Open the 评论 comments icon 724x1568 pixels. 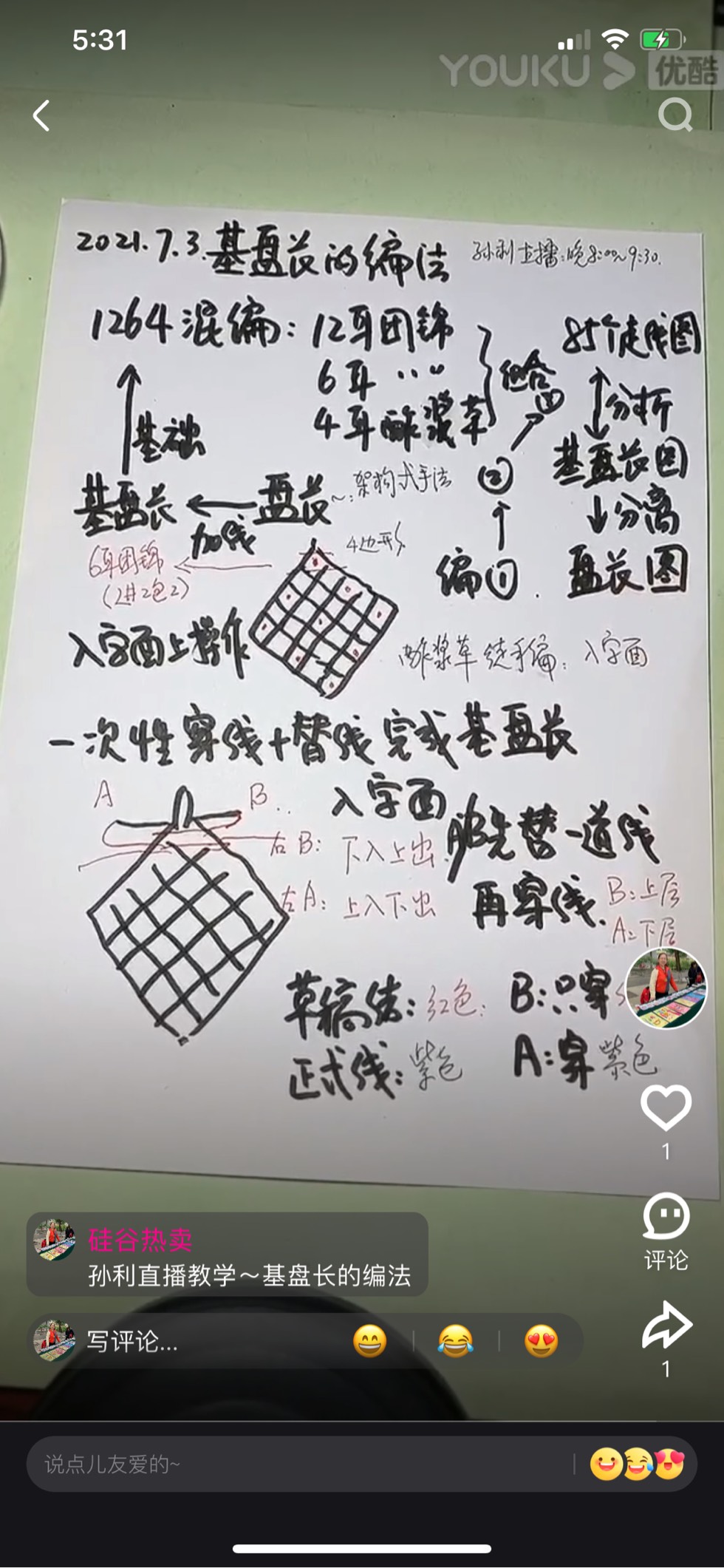click(666, 1218)
